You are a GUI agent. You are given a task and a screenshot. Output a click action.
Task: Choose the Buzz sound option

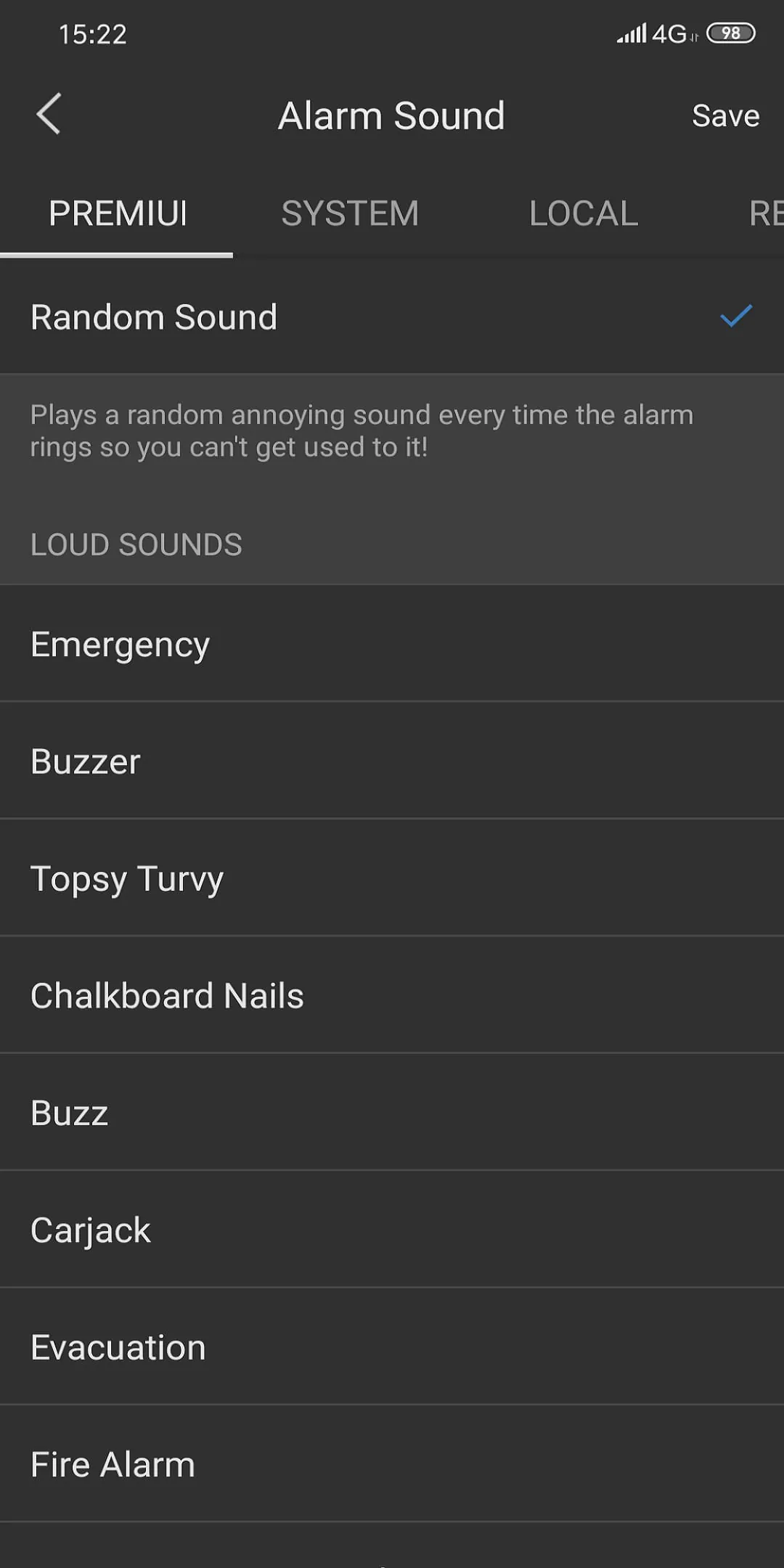click(x=69, y=1111)
